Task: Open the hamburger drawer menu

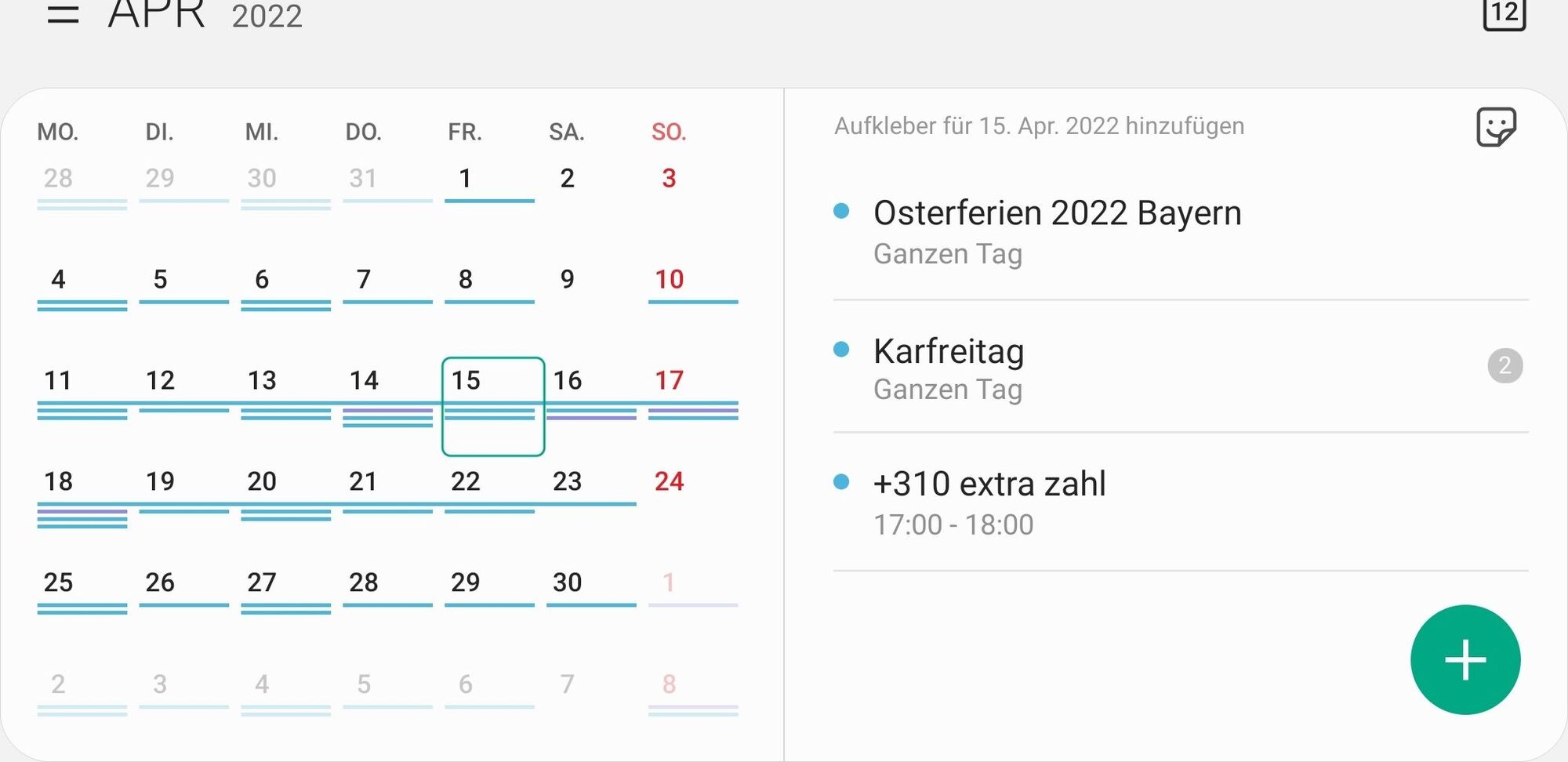Action: pyautogui.click(x=63, y=14)
